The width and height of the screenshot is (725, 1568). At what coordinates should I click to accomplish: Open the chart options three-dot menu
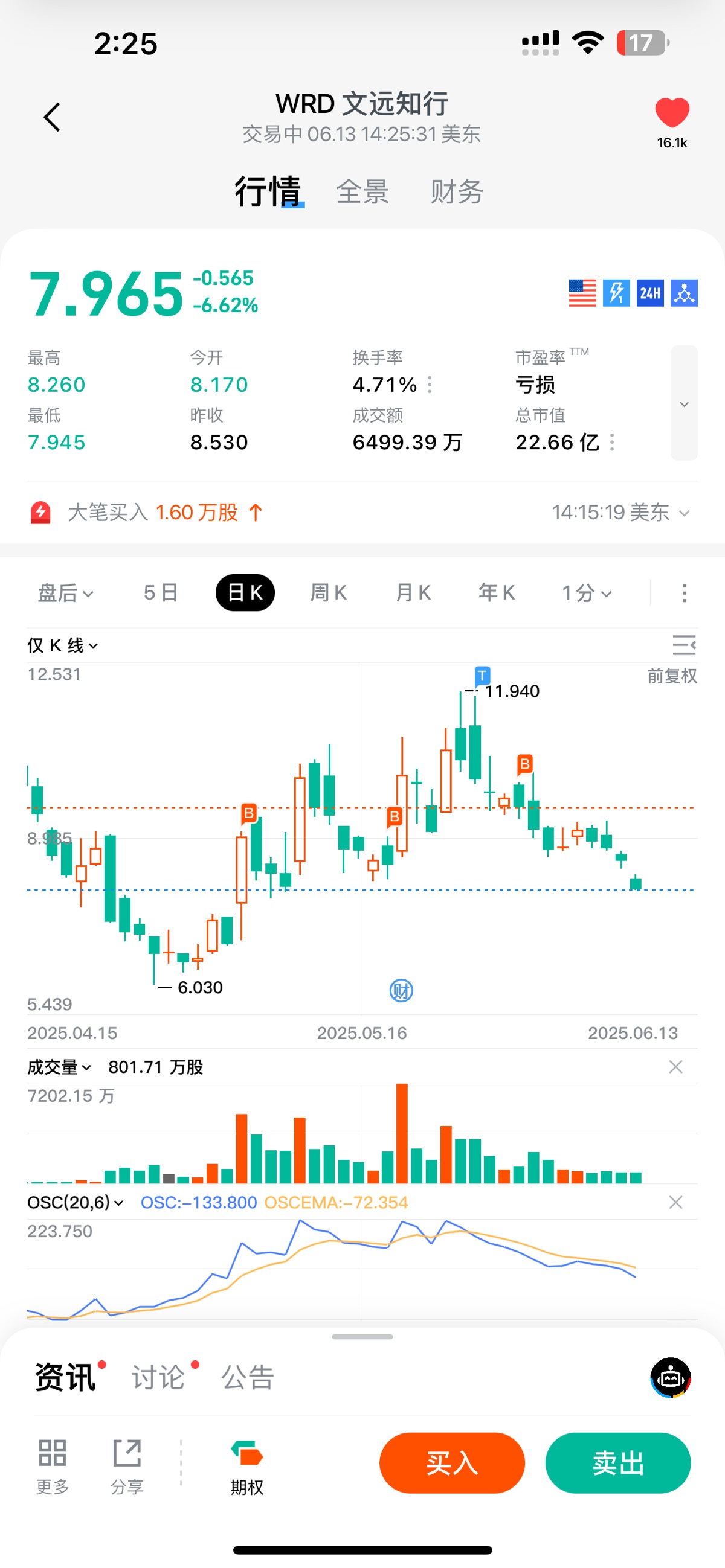(684, 593)
